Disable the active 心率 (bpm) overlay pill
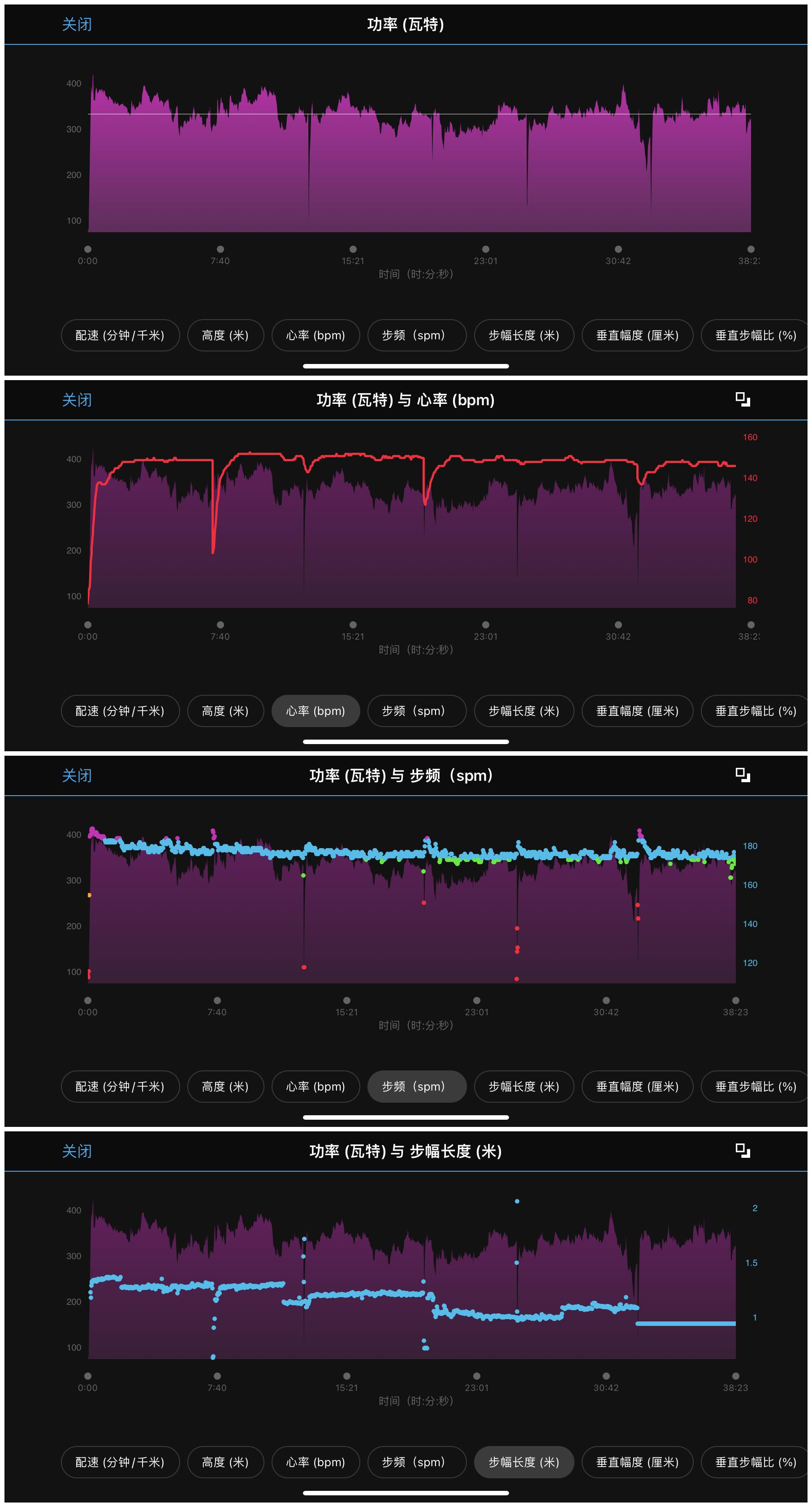The height and width of the screenshot is (1507, 812). (315, 711)
